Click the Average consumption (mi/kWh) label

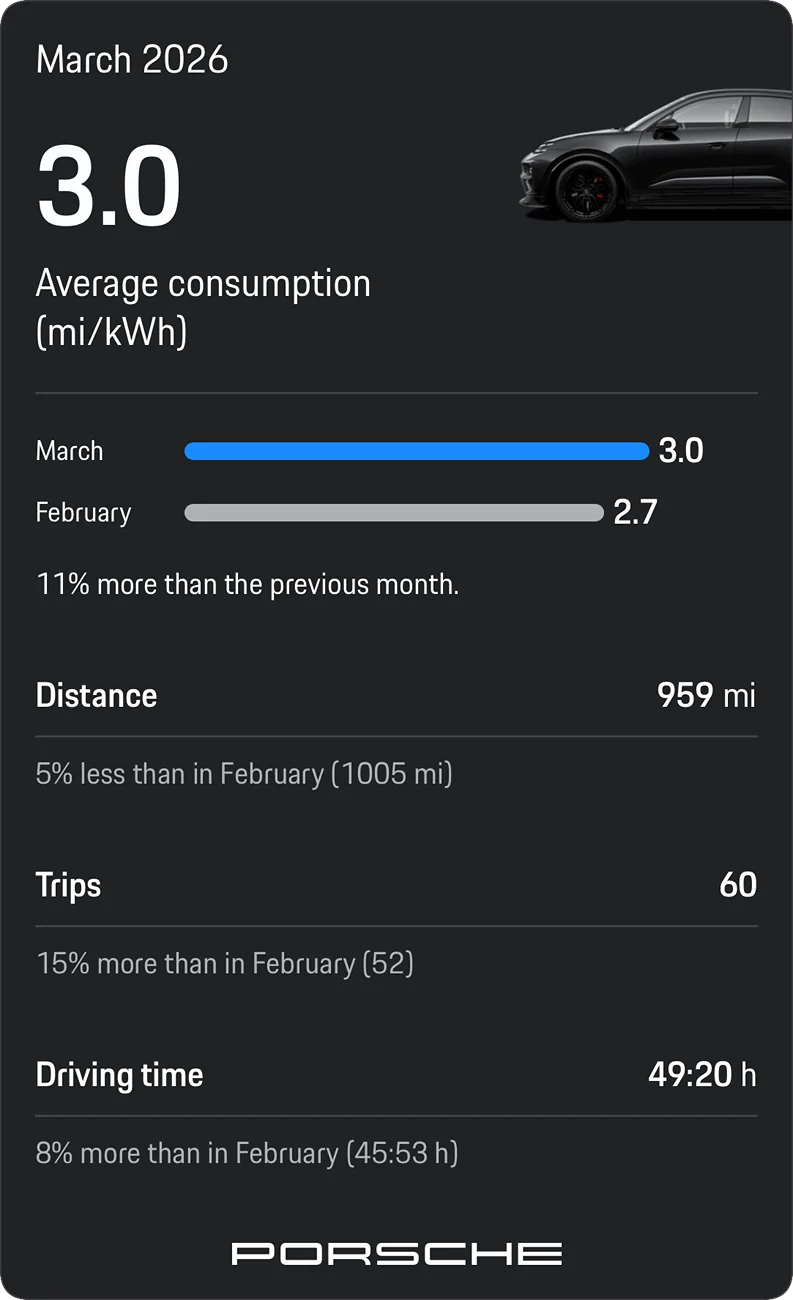[203, 305]
